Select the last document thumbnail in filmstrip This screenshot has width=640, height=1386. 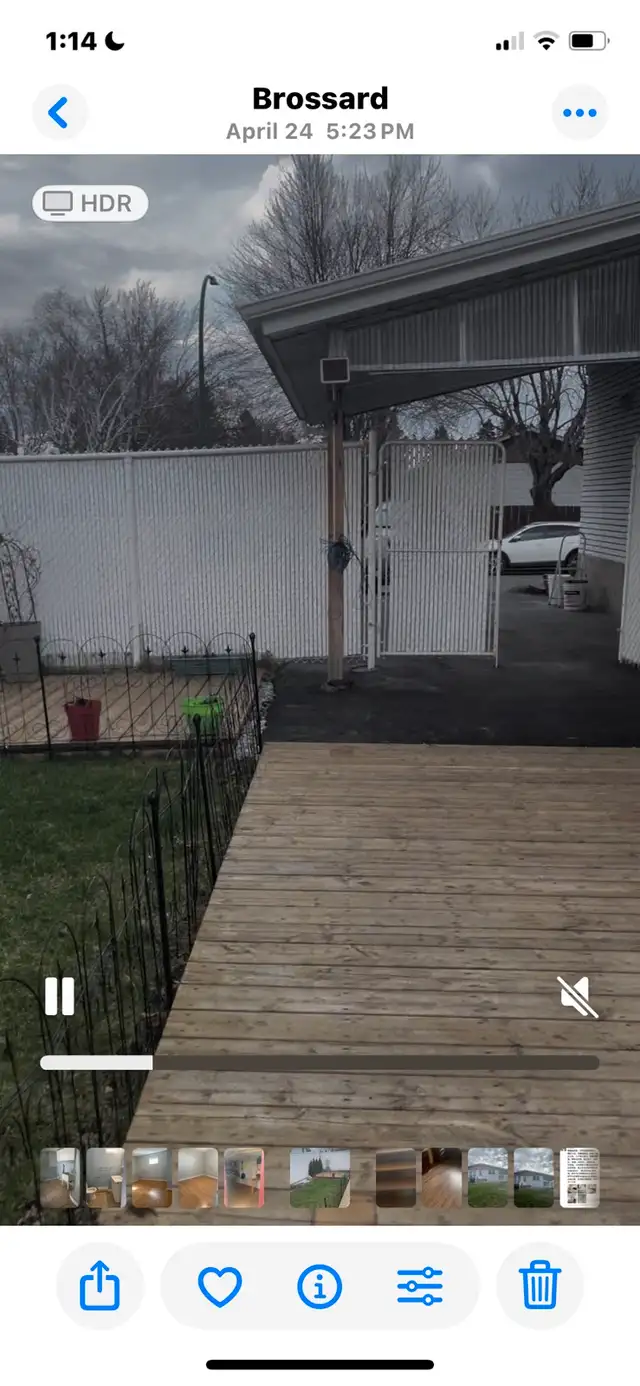[x=579, y=1178]
